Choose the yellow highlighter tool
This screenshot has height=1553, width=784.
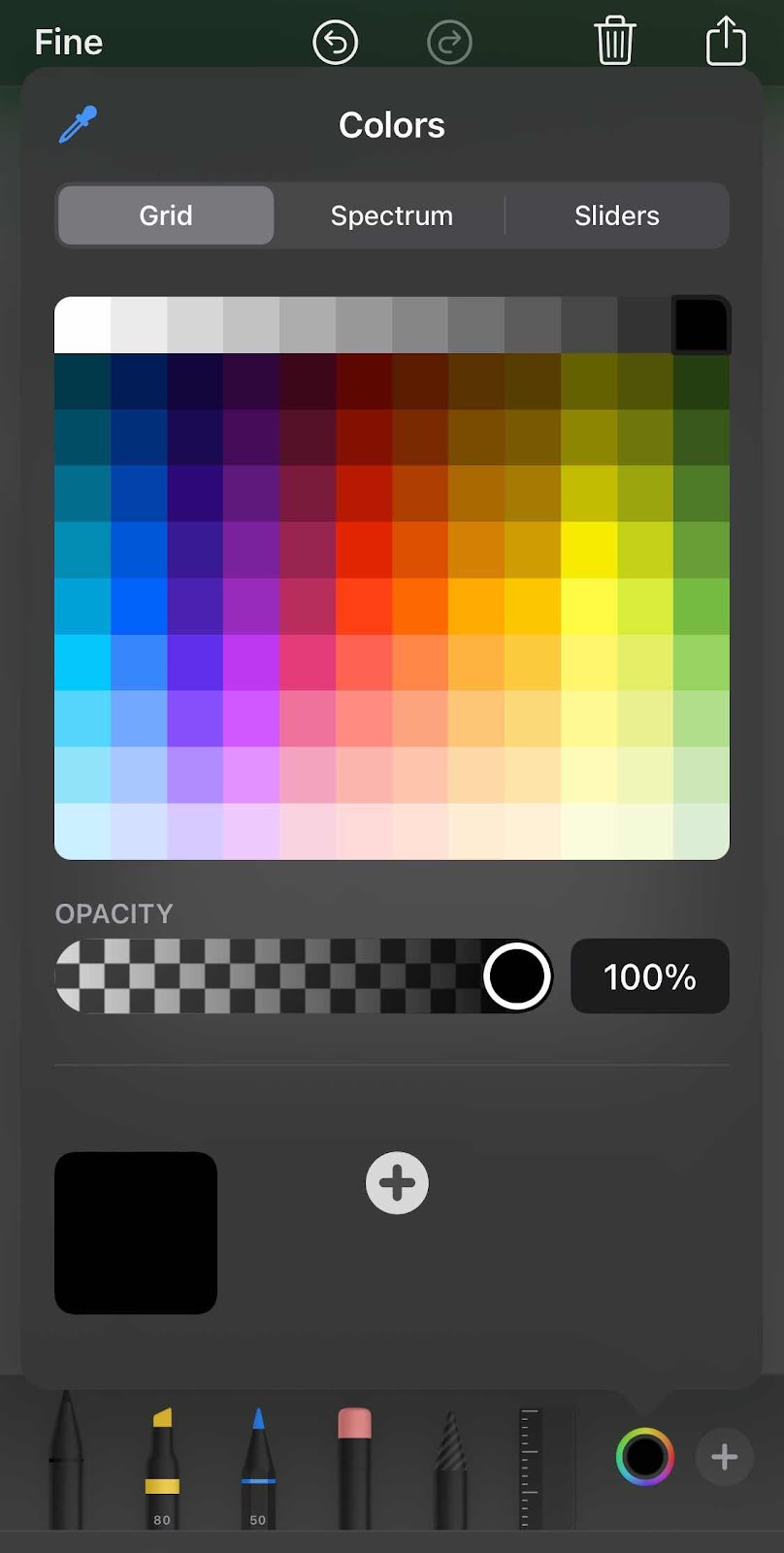[162, 1466]
